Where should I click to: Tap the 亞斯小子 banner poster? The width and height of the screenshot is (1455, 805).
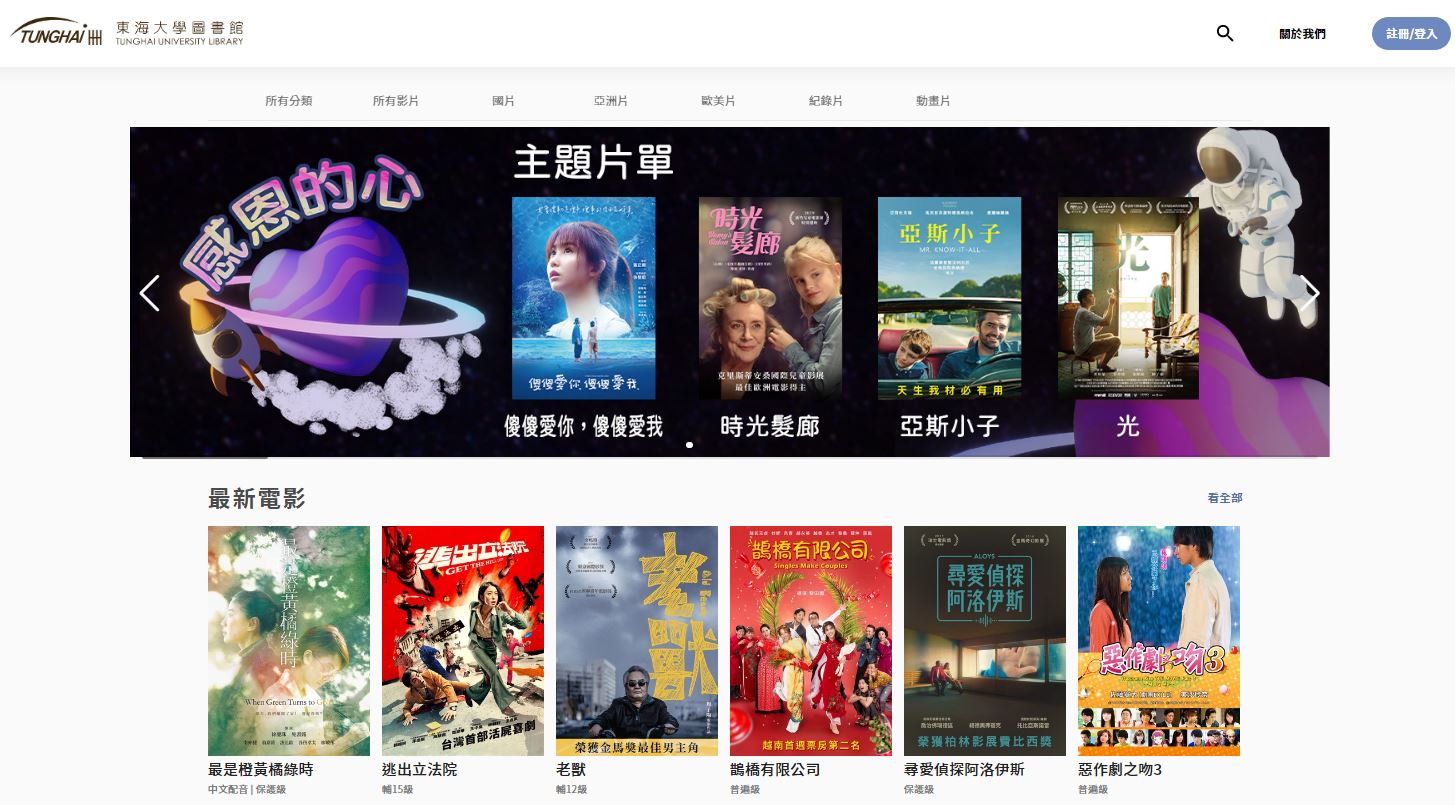pos(949,298)
